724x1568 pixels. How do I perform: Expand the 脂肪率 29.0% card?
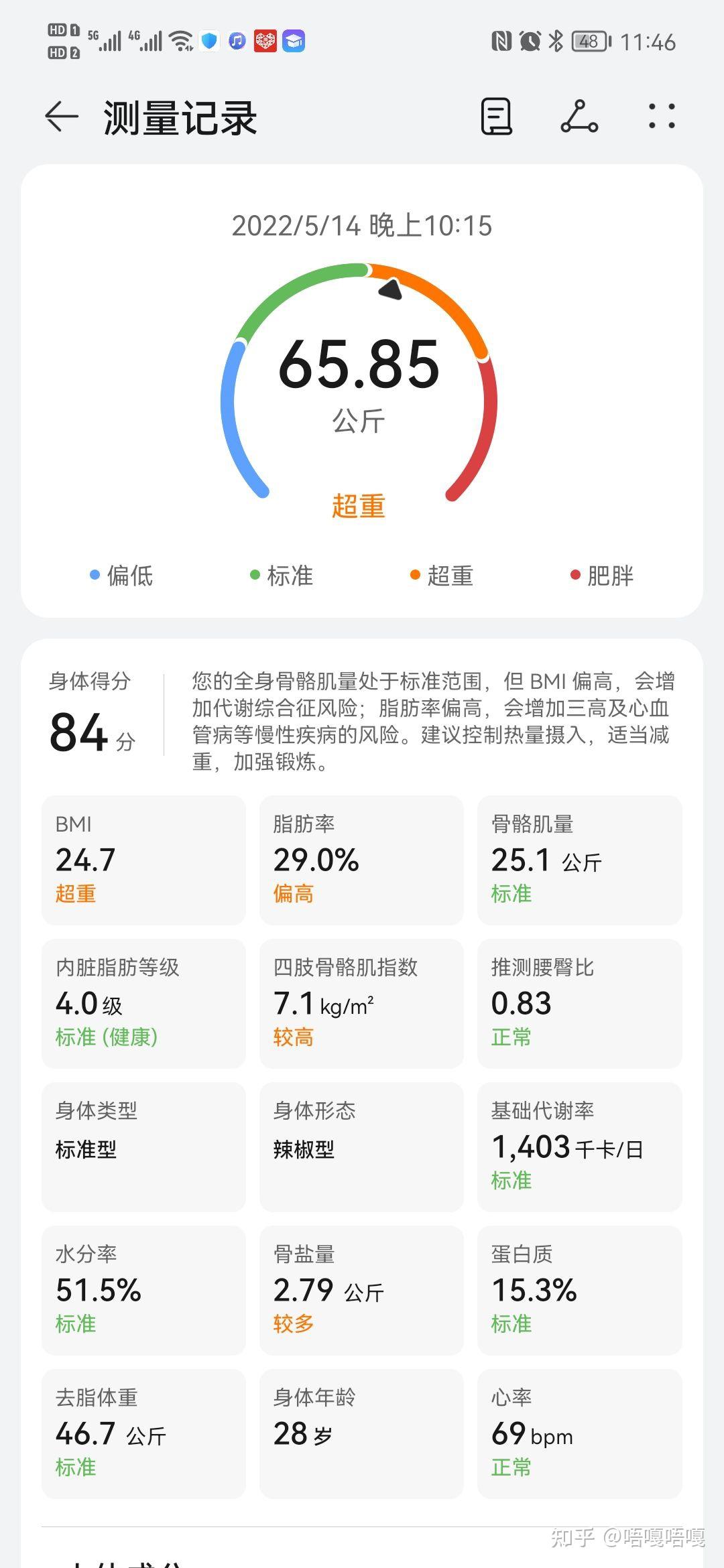[361, 861]
